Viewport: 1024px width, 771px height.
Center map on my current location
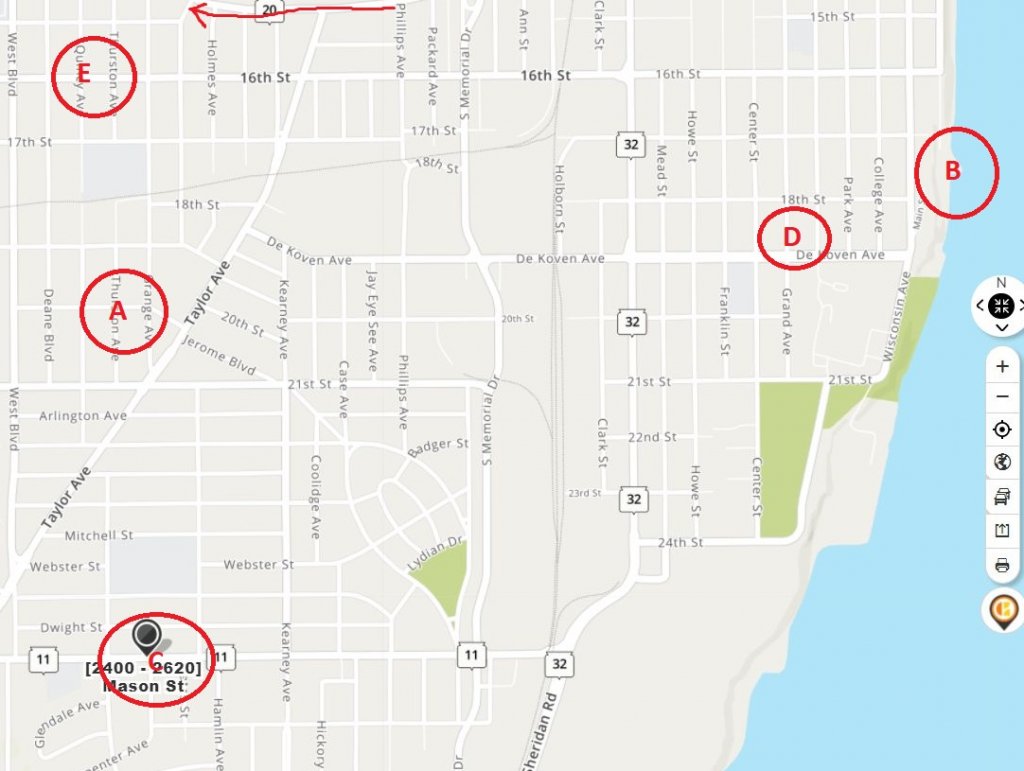[x=1002, y=430]
